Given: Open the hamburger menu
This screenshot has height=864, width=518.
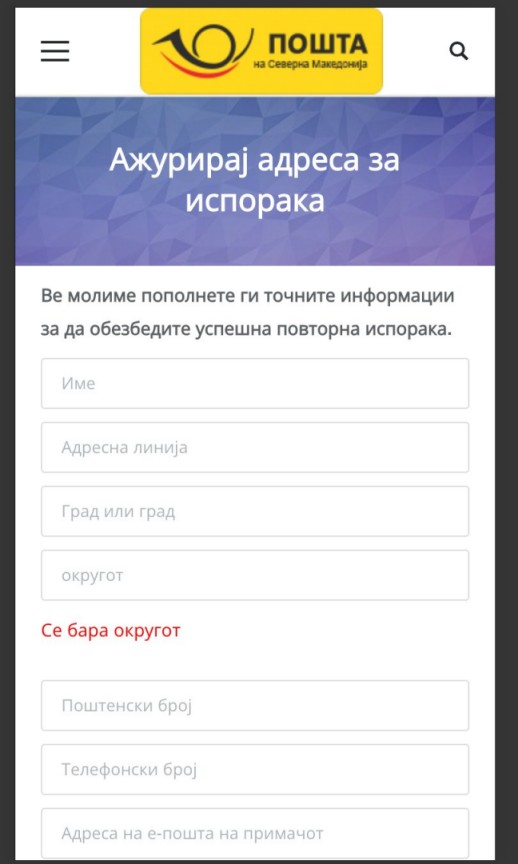Looking at the screenshot, I should point(55,51).
